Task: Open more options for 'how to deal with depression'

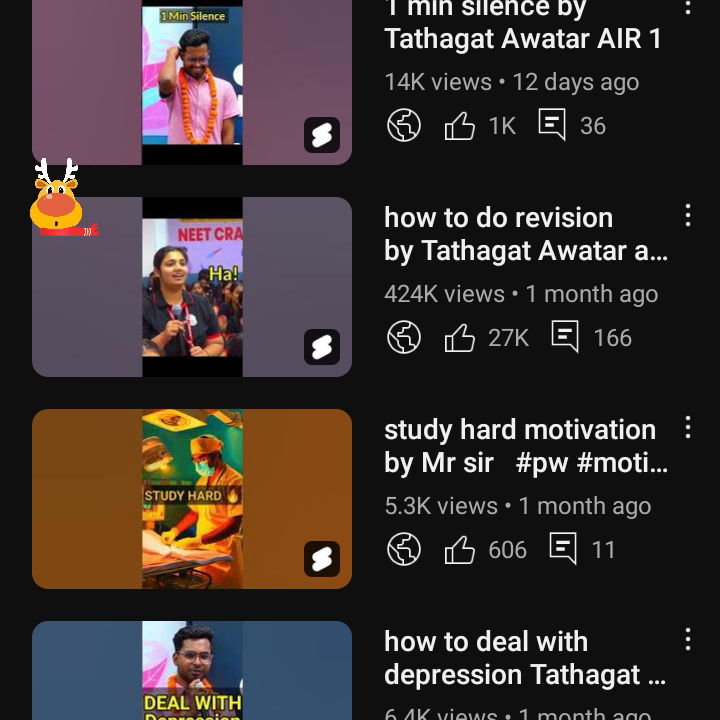Action: (688, 640)
